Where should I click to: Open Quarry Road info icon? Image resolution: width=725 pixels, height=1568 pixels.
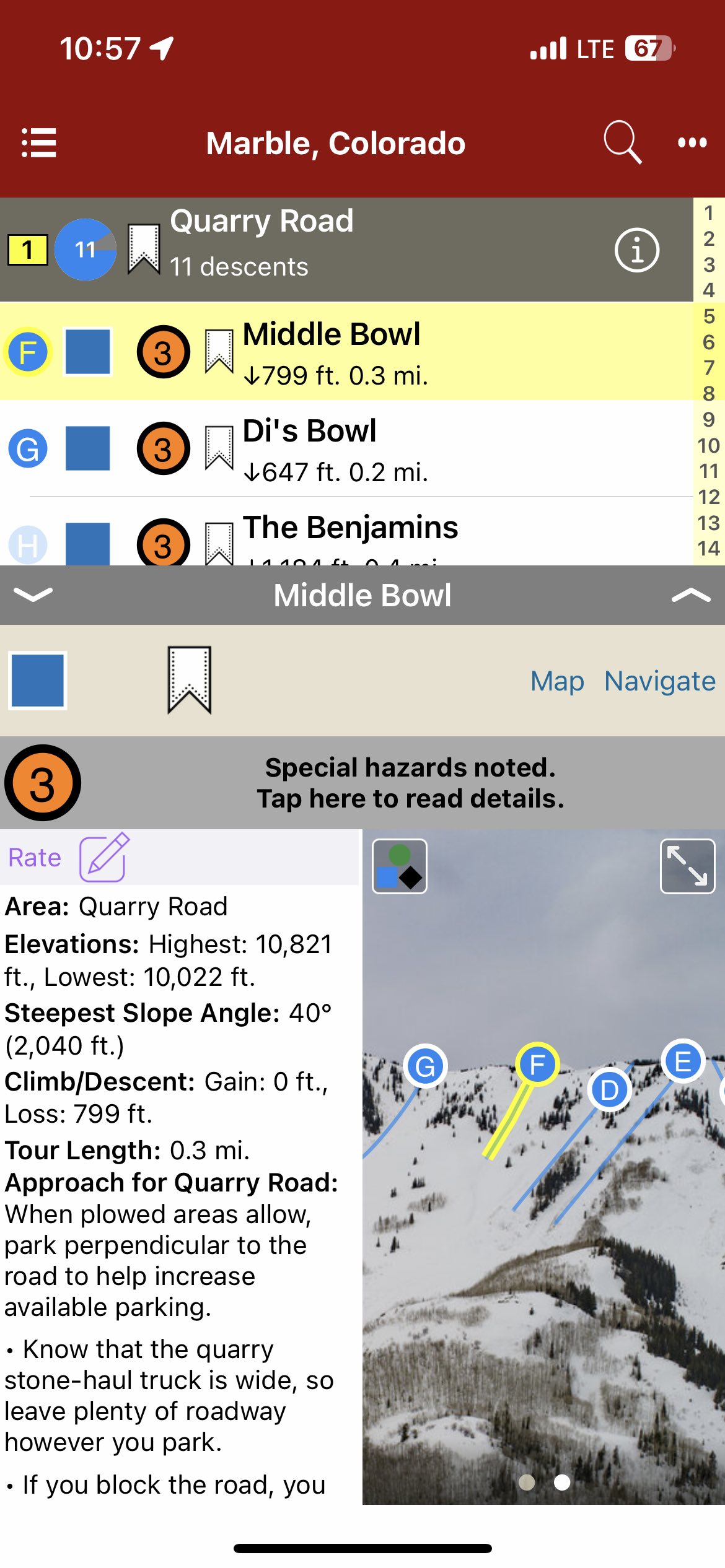click(636, 250)
